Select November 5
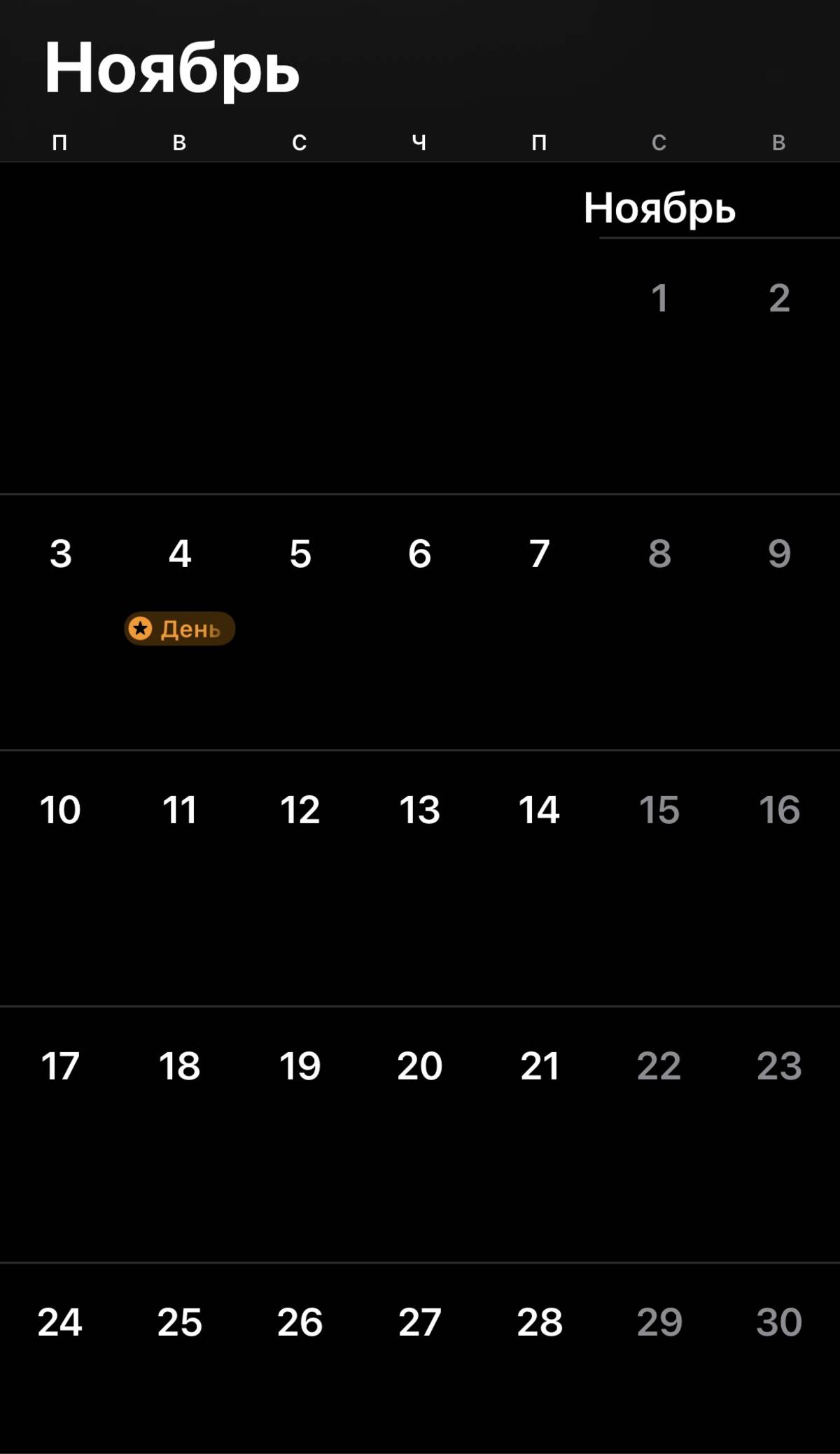840x1454 pixels. tap(300, 554)
